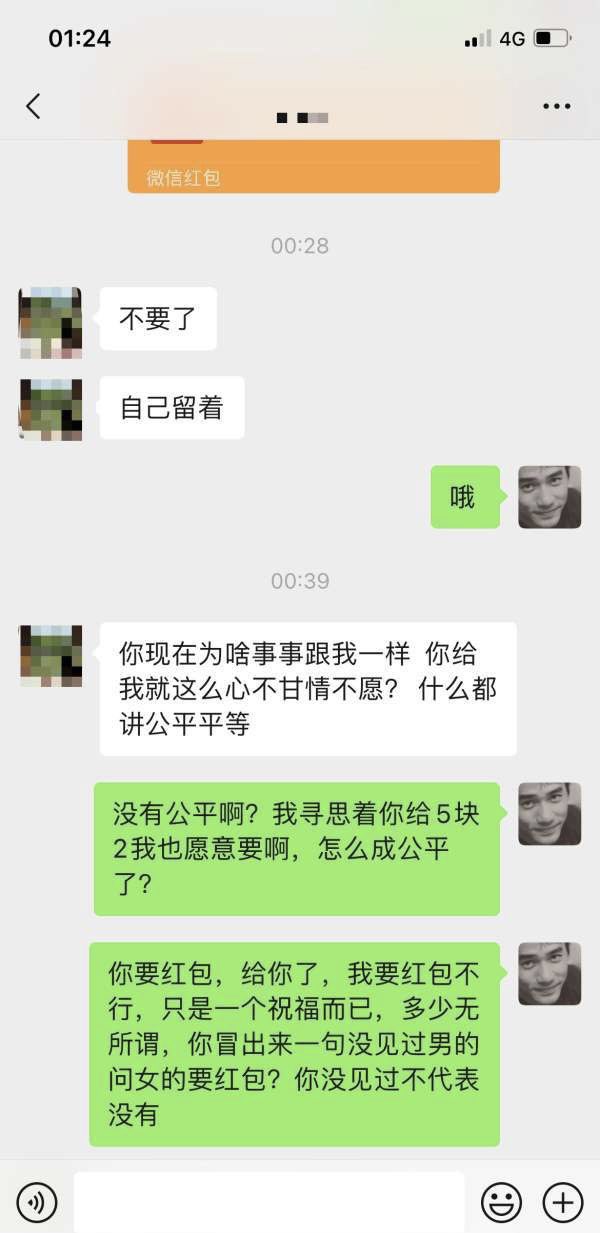This screenshot has width=600, height=1233.
Task: Tap own avatar beside "哦" message
Action: coord(549,497)
